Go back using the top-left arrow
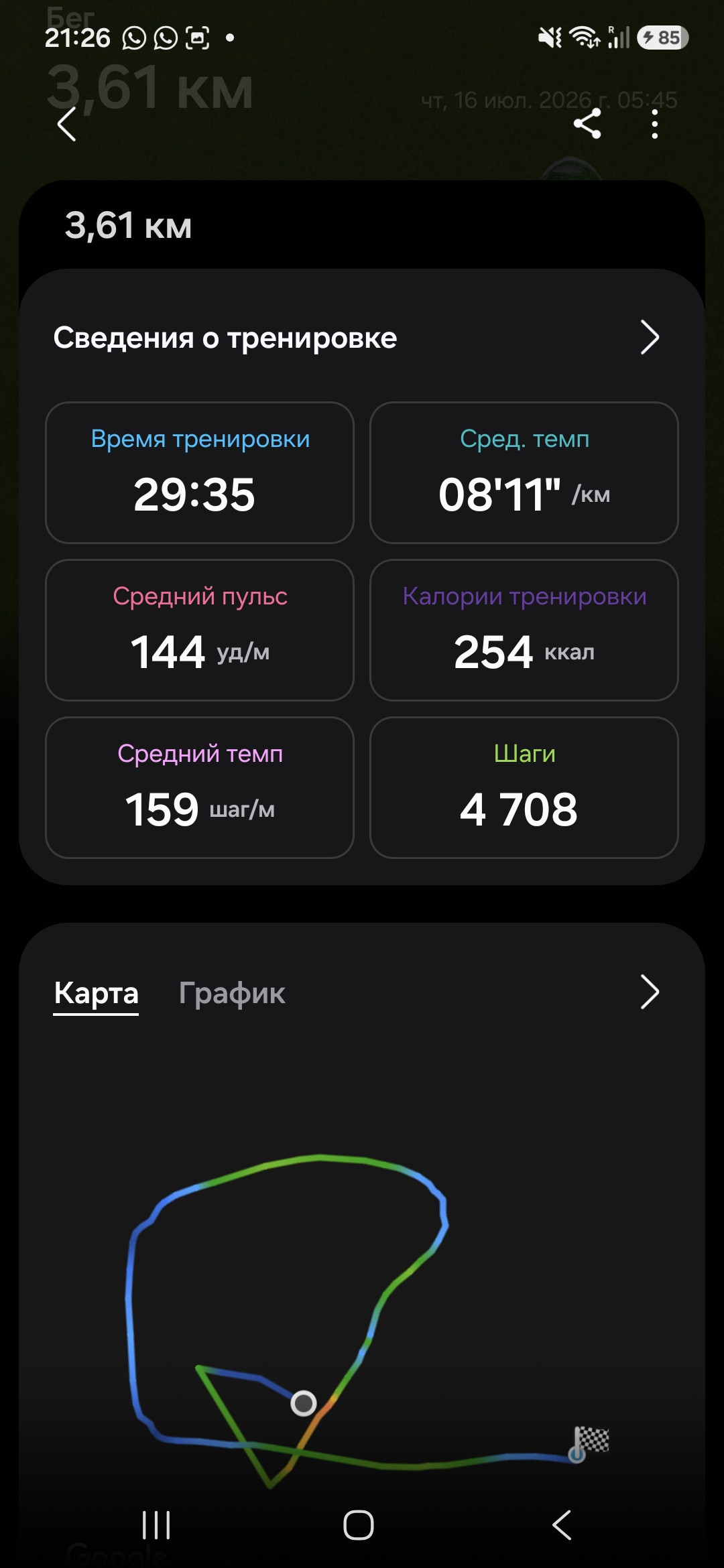Image resolution: width=724 pixels, height=1568 pixels. point(66,125)
